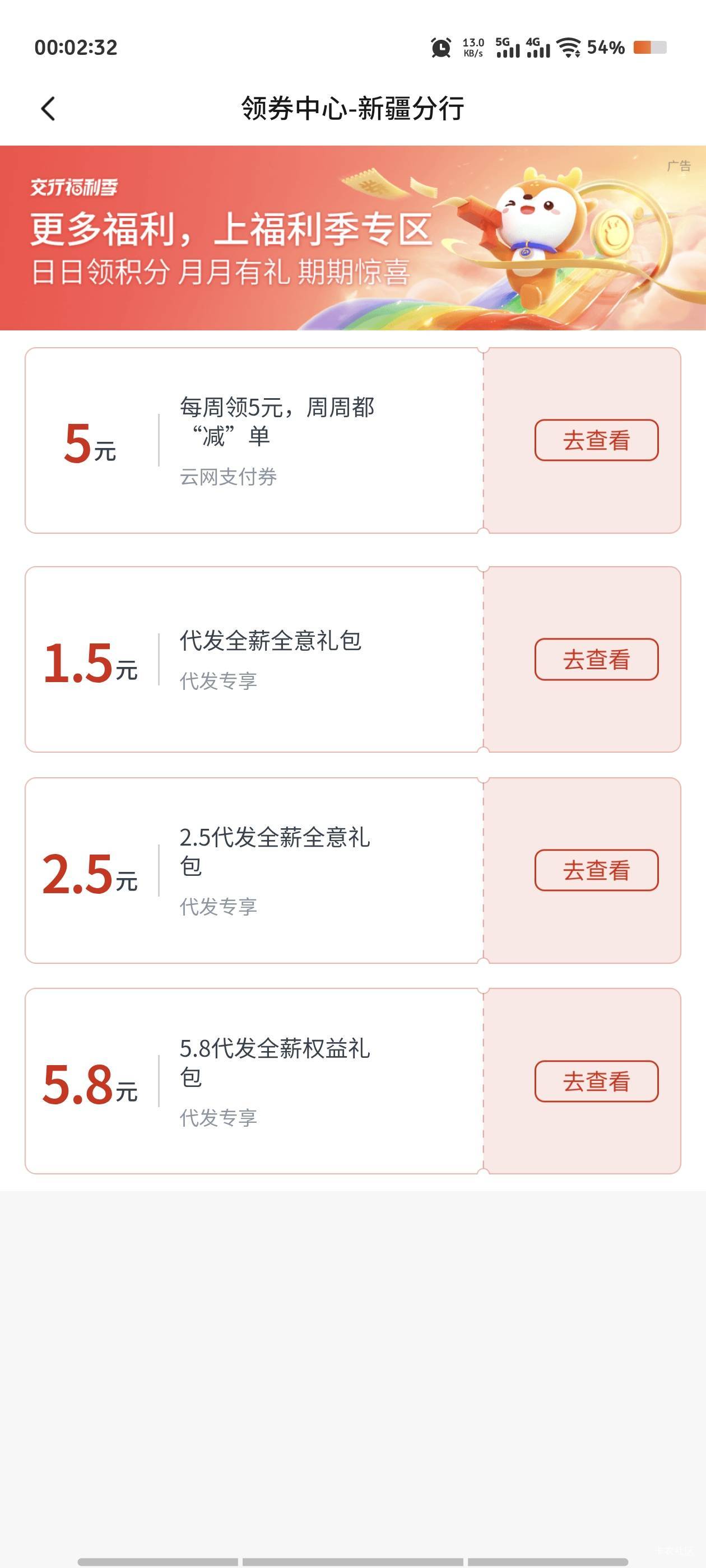Tap 去查看 for the 1.5元 代发全薪全意礼包
The image size is (706, 1568).
(x=596, y=659)
